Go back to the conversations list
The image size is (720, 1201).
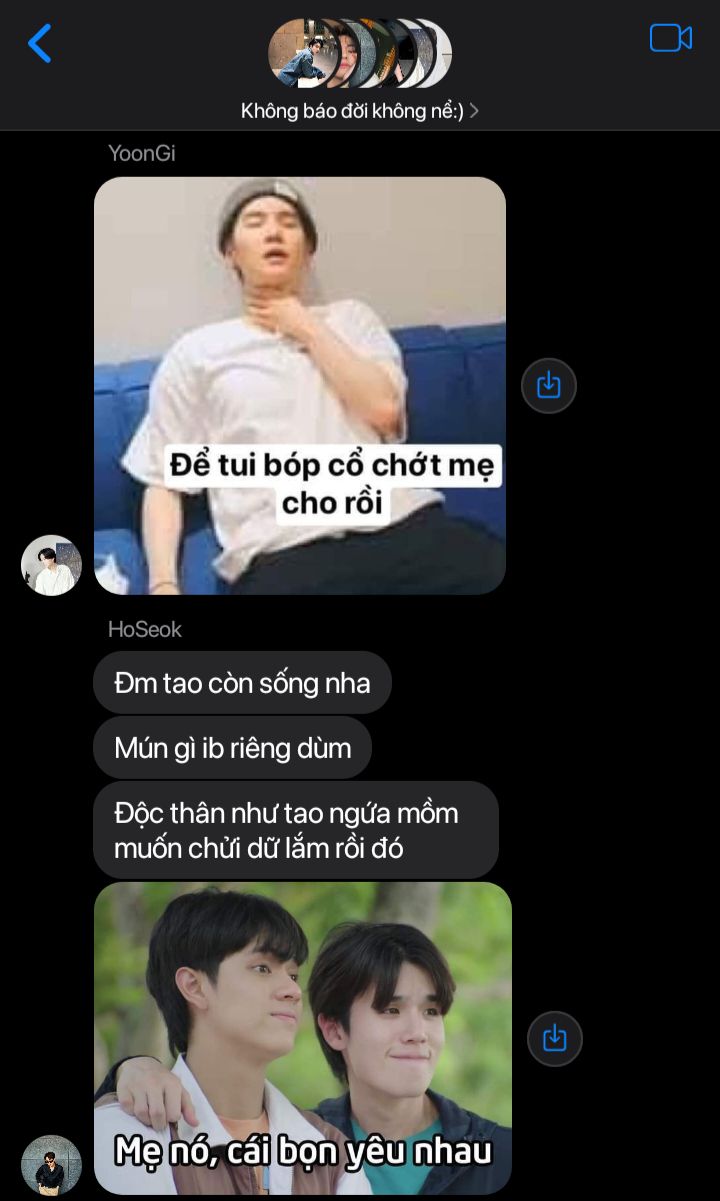click(x=40, y=44)
